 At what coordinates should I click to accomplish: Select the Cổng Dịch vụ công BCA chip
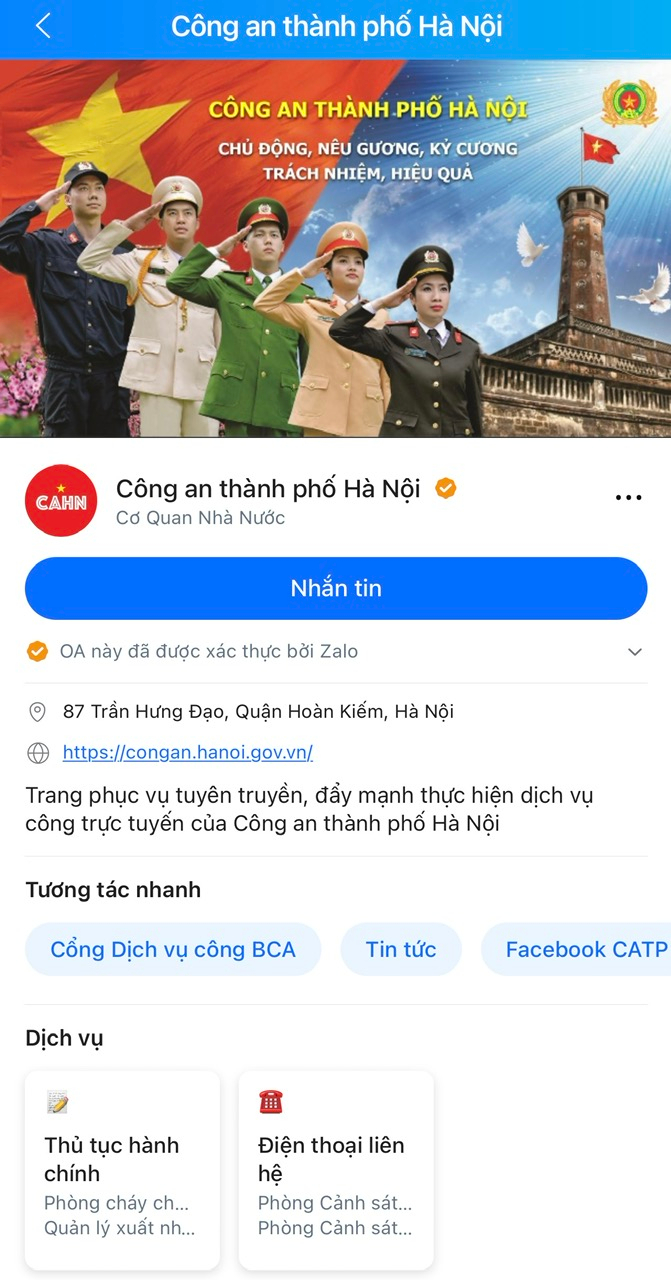pyautogui.click(x=173, y=949)
